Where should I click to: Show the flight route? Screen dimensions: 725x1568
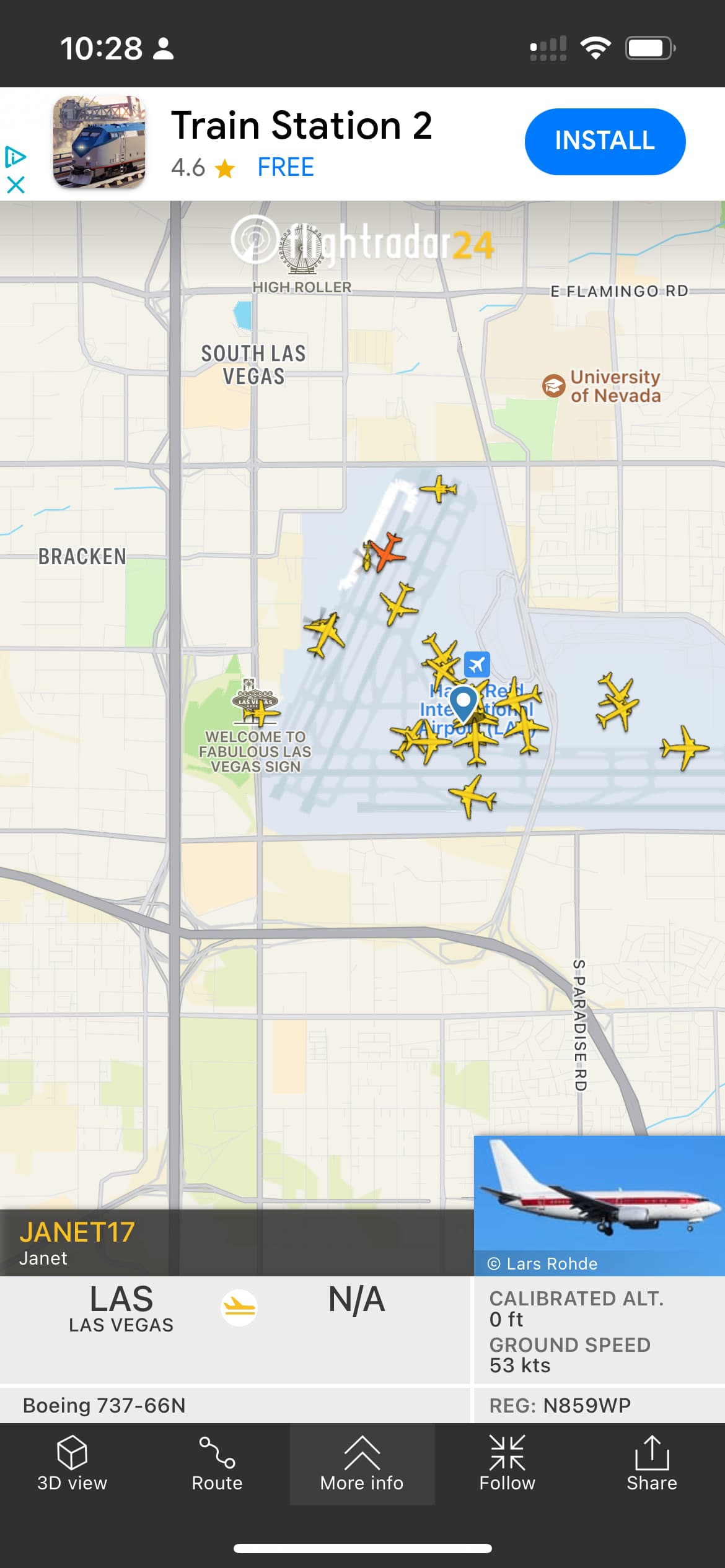(217, 1464)
